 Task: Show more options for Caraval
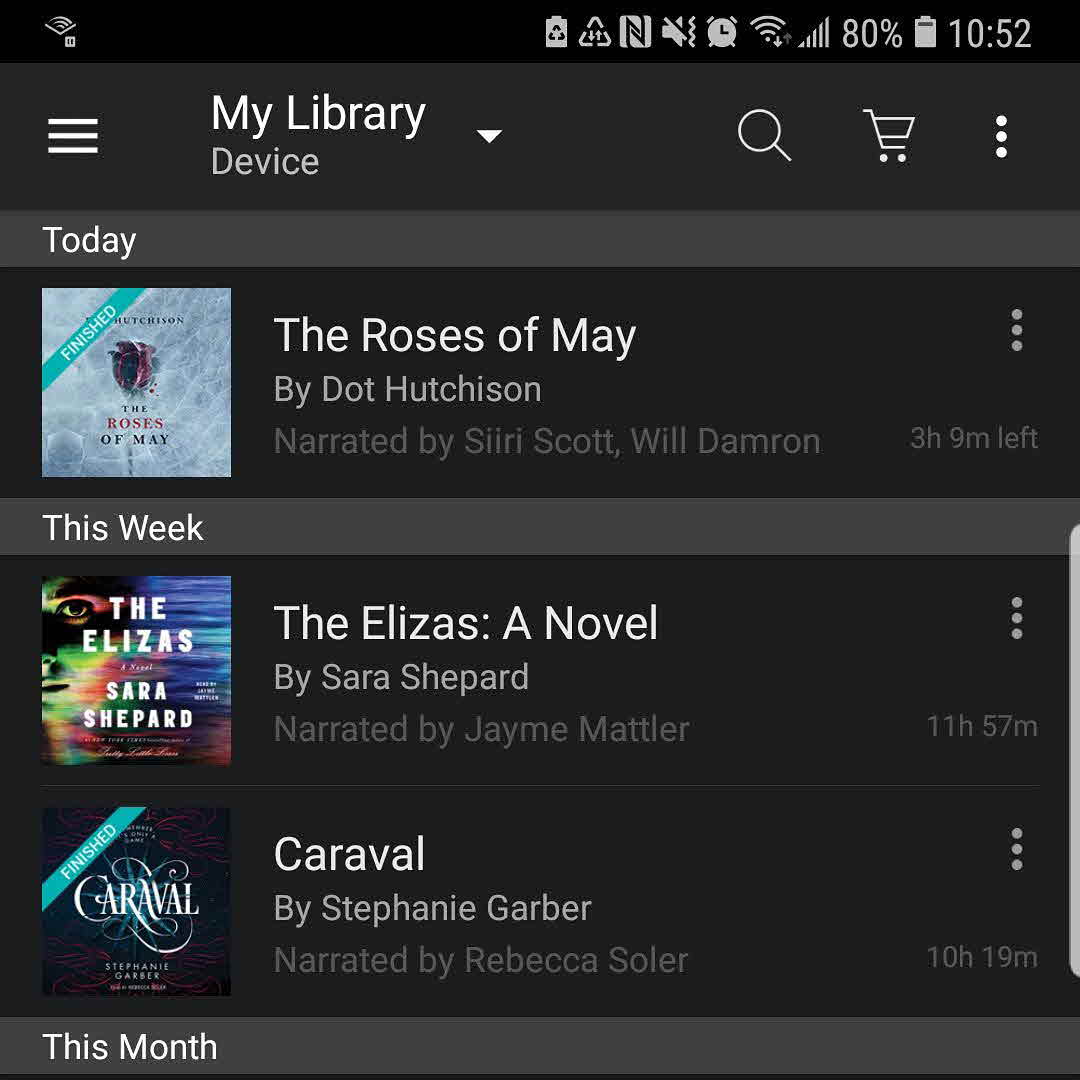coord(1016,849)
